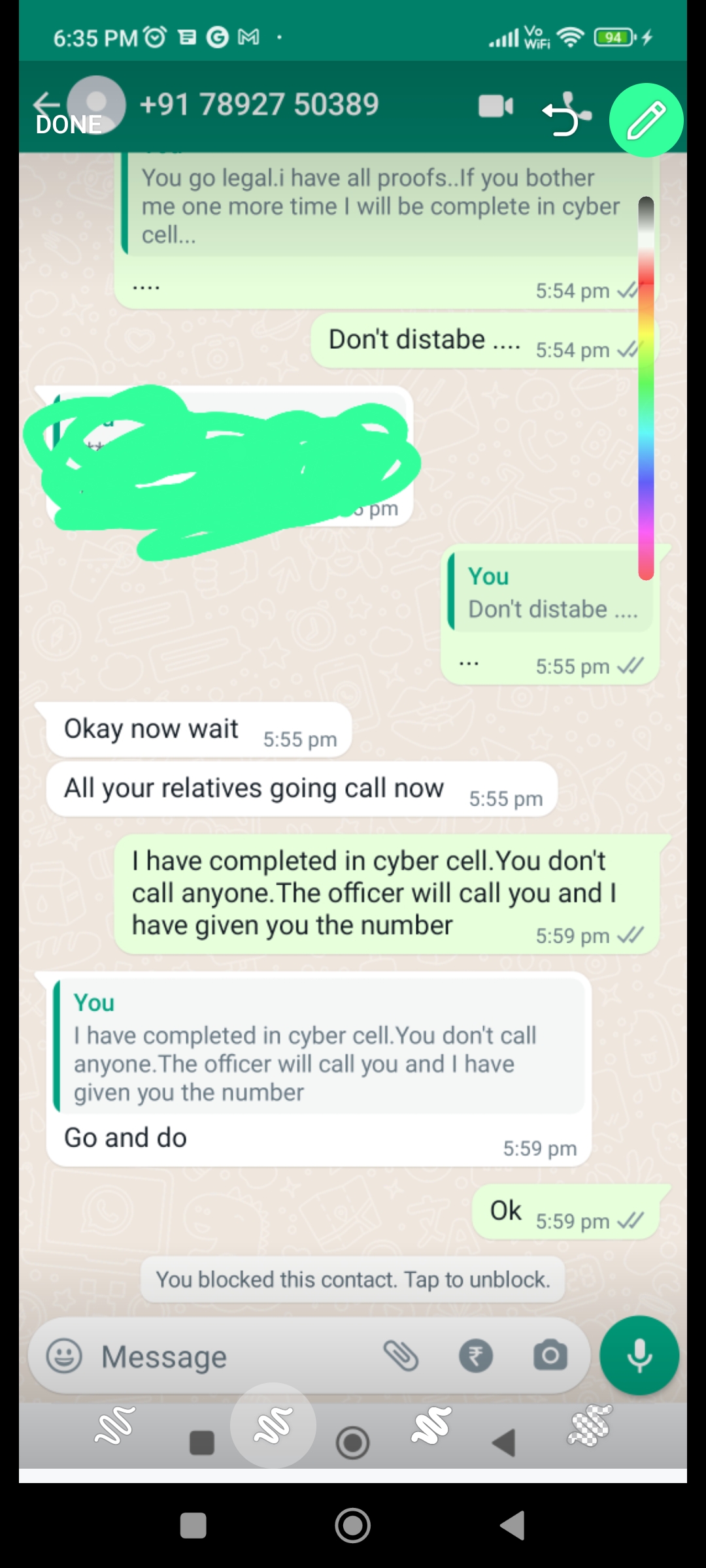The height and width of the screenshot is (1568, 706).
Task: Go to the home screen
Action: click(x=353, y=1526)
